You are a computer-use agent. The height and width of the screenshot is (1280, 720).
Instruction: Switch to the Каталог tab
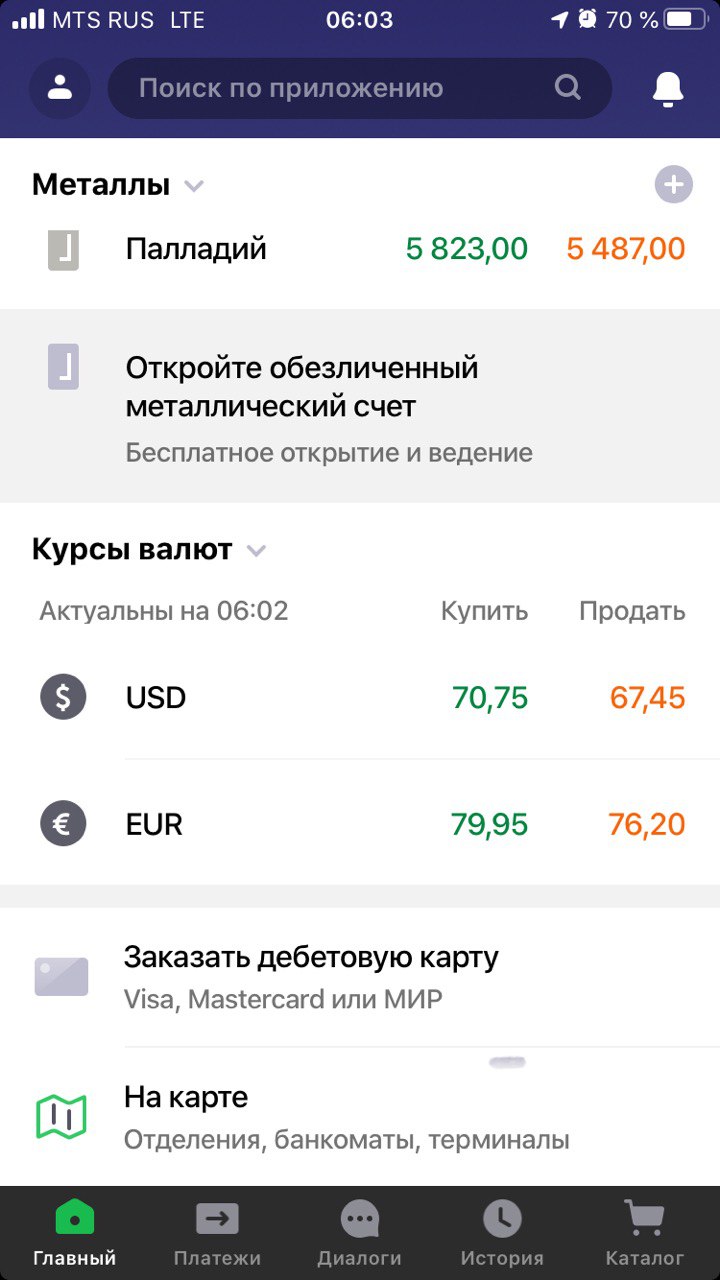[645, 1234]
